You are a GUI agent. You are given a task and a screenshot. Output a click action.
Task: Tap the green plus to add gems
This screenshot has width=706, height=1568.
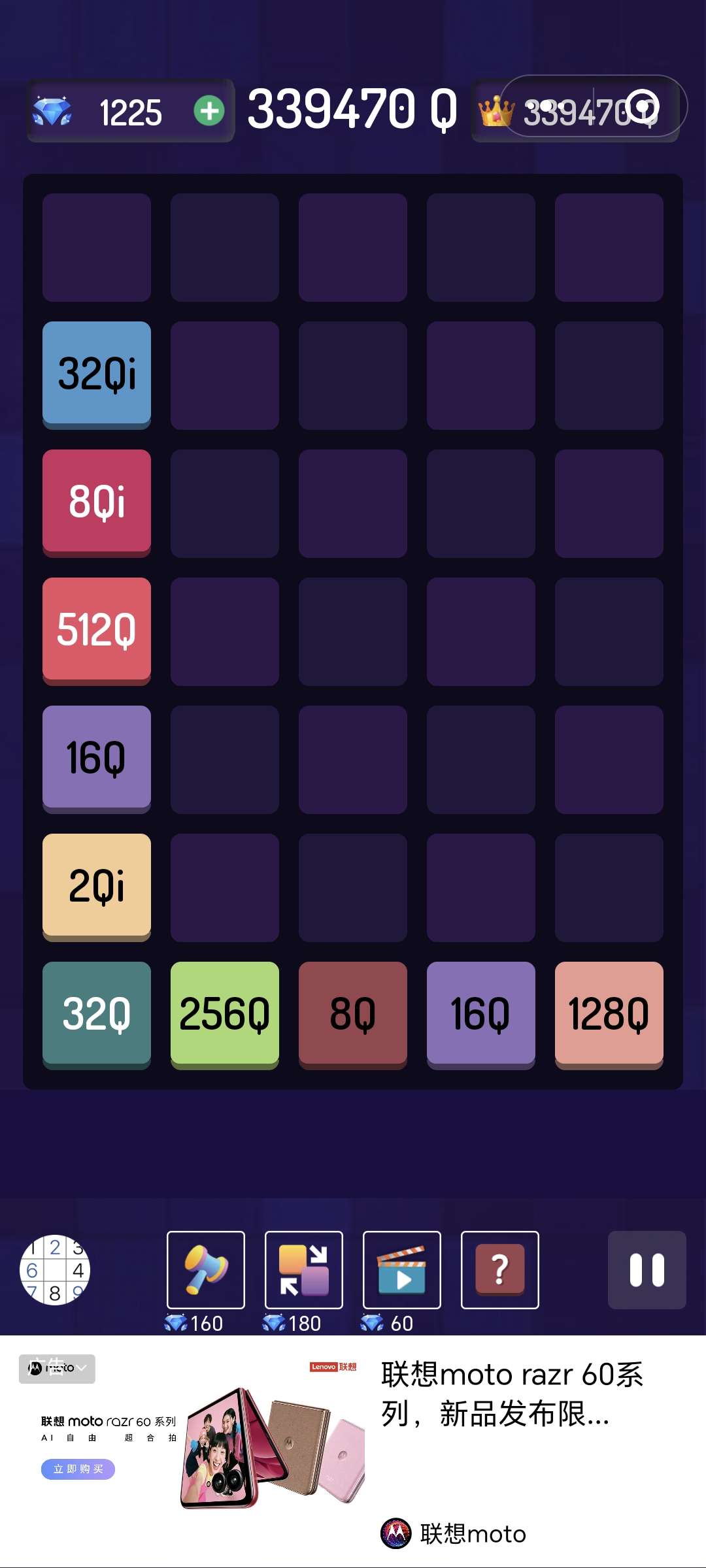coord(209,110)
